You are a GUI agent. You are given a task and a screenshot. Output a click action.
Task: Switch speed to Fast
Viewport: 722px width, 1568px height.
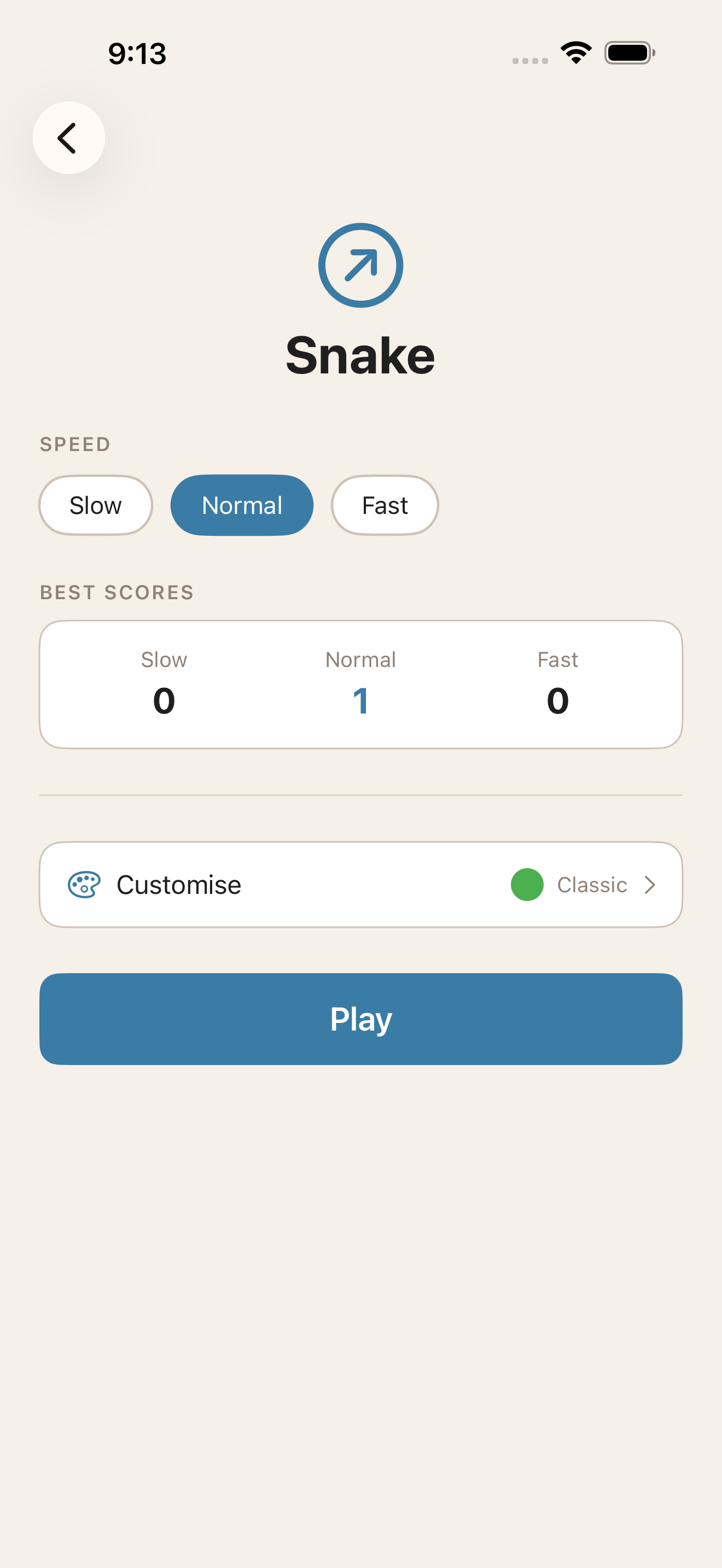pos(384,505)
